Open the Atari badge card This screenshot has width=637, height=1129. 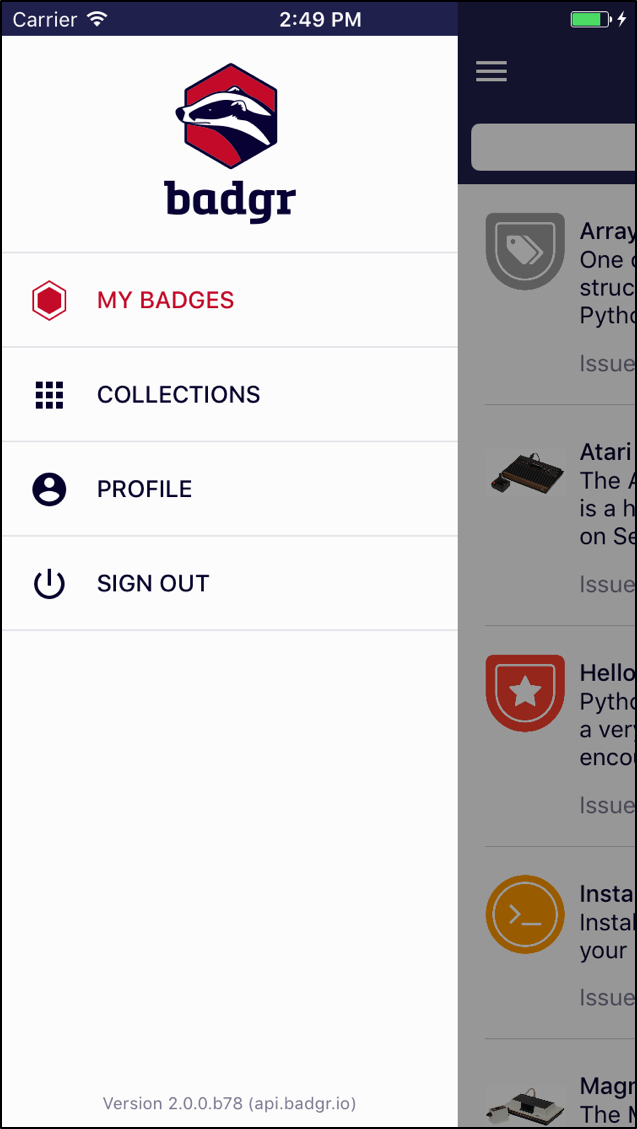[560, 516]
